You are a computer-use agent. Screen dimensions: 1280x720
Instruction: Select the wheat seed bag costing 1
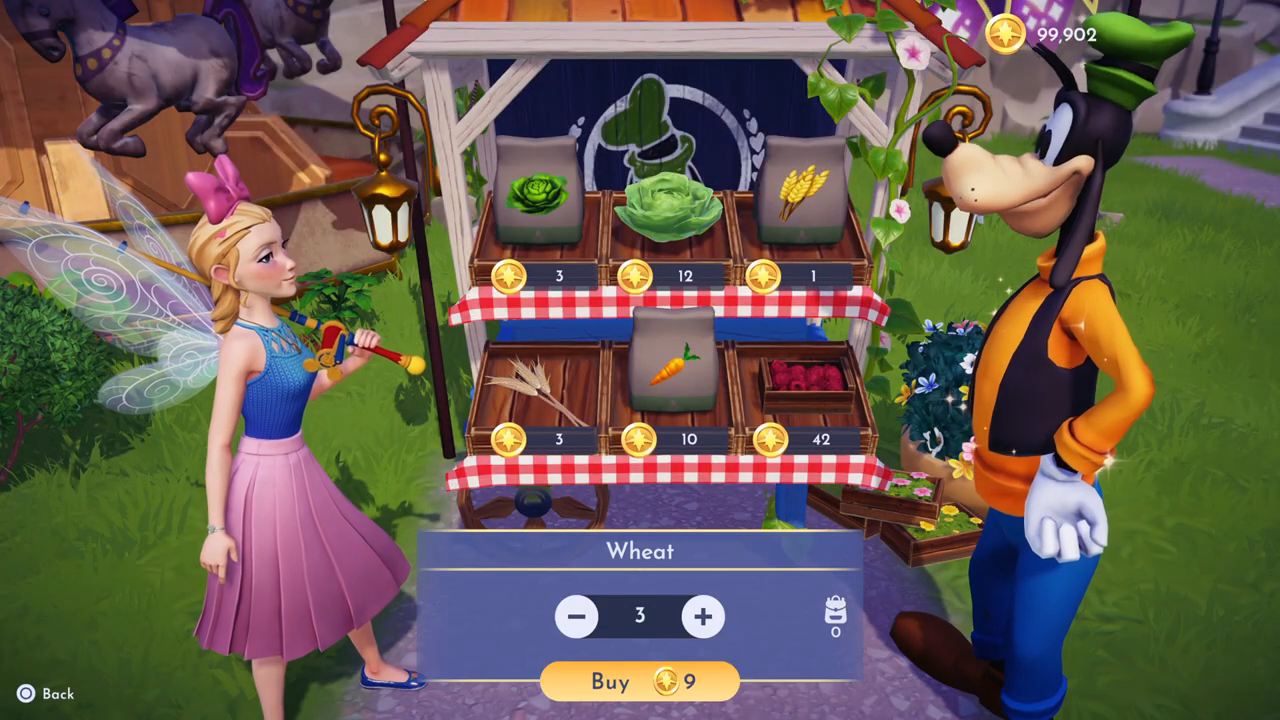(802, 191)
